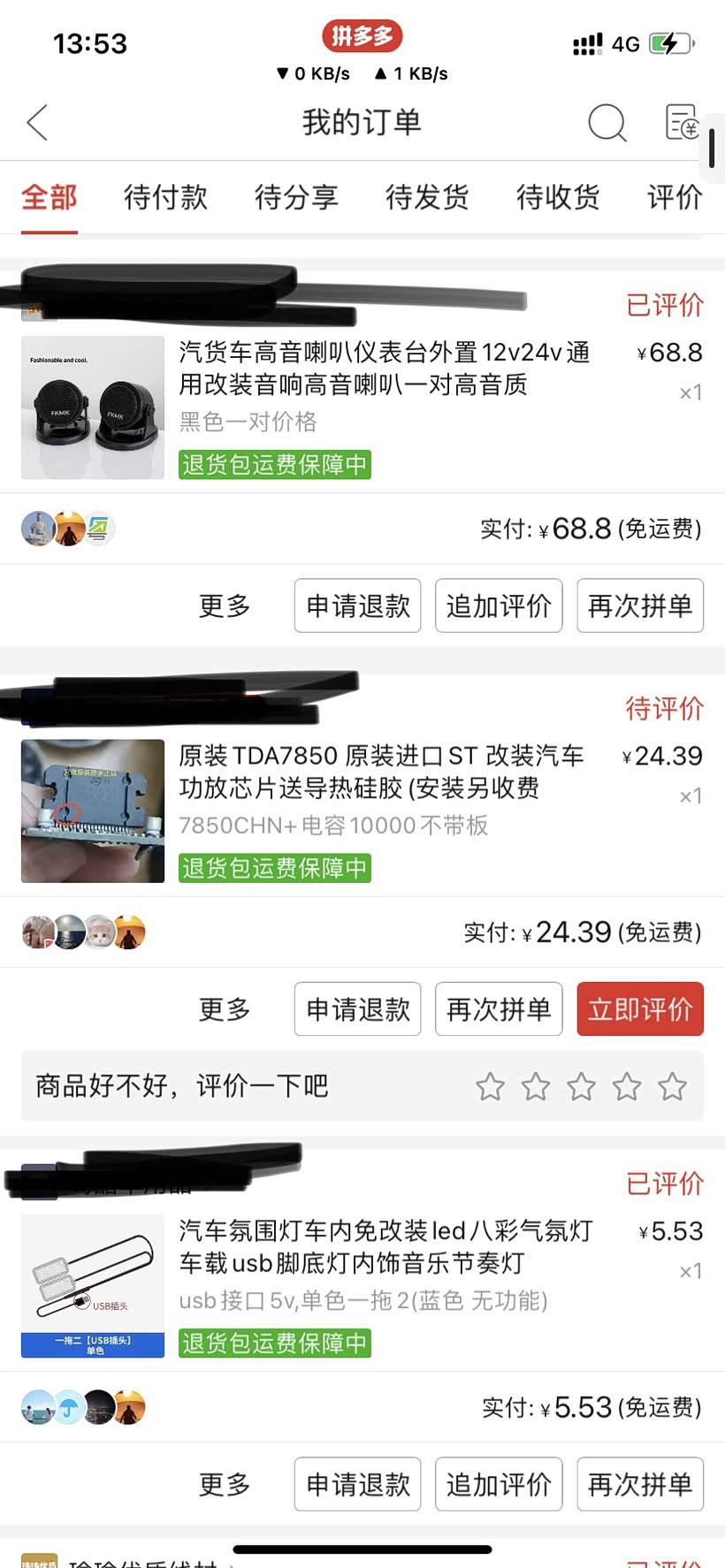Rate the TDA7850 order five stars

pyautogui.click(x=672, y=1086)
